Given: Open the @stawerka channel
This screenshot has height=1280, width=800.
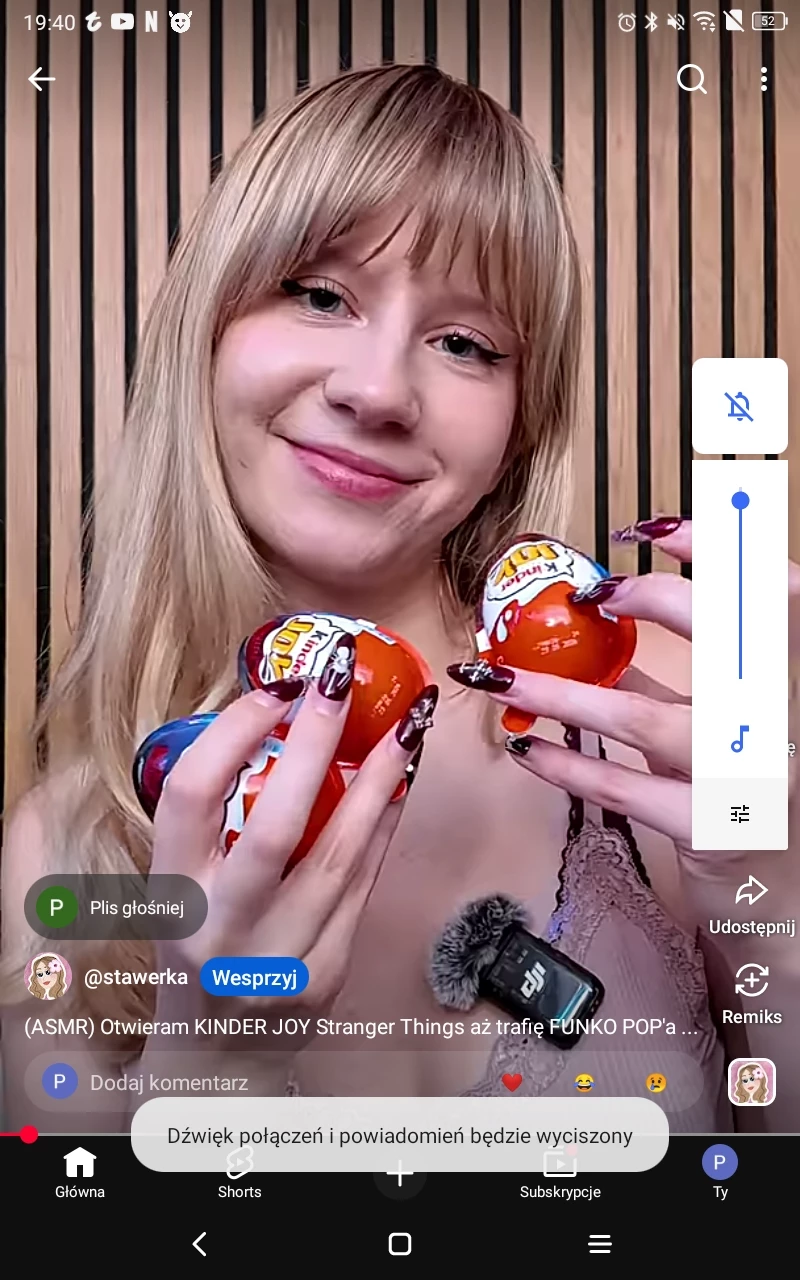Looking at the screenshot, I should pos(135,977).
